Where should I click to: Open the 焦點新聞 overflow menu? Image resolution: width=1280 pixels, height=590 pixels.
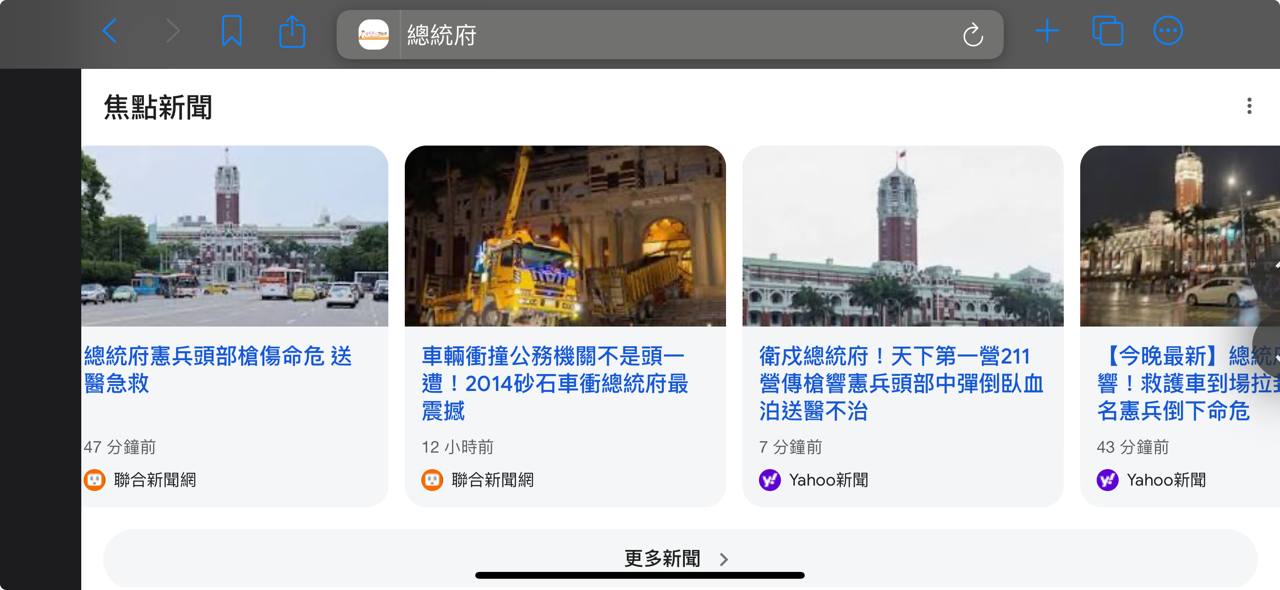[x=1249, y=106]
